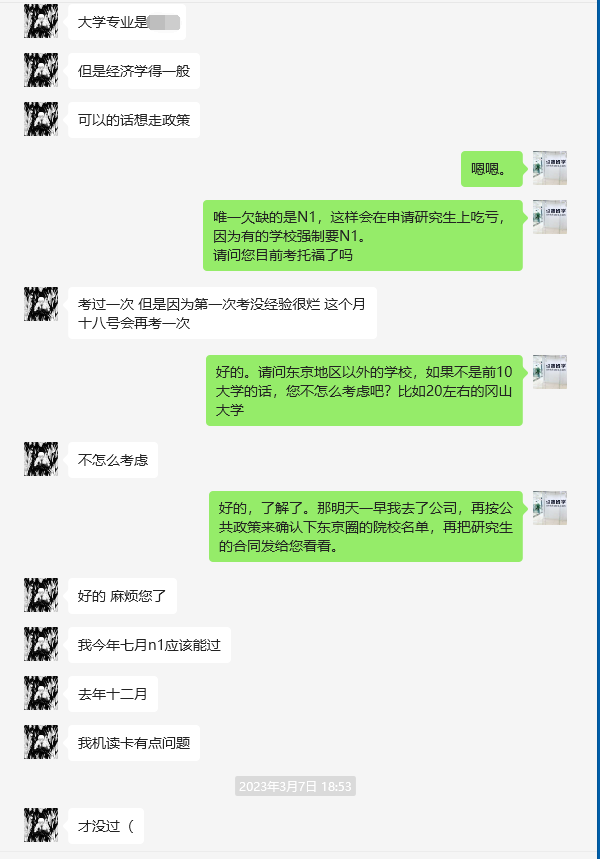Open the avatar next to the "嗯嗯。" reply
The height and width of the screenshot is (859, 600).
(550, 168)
